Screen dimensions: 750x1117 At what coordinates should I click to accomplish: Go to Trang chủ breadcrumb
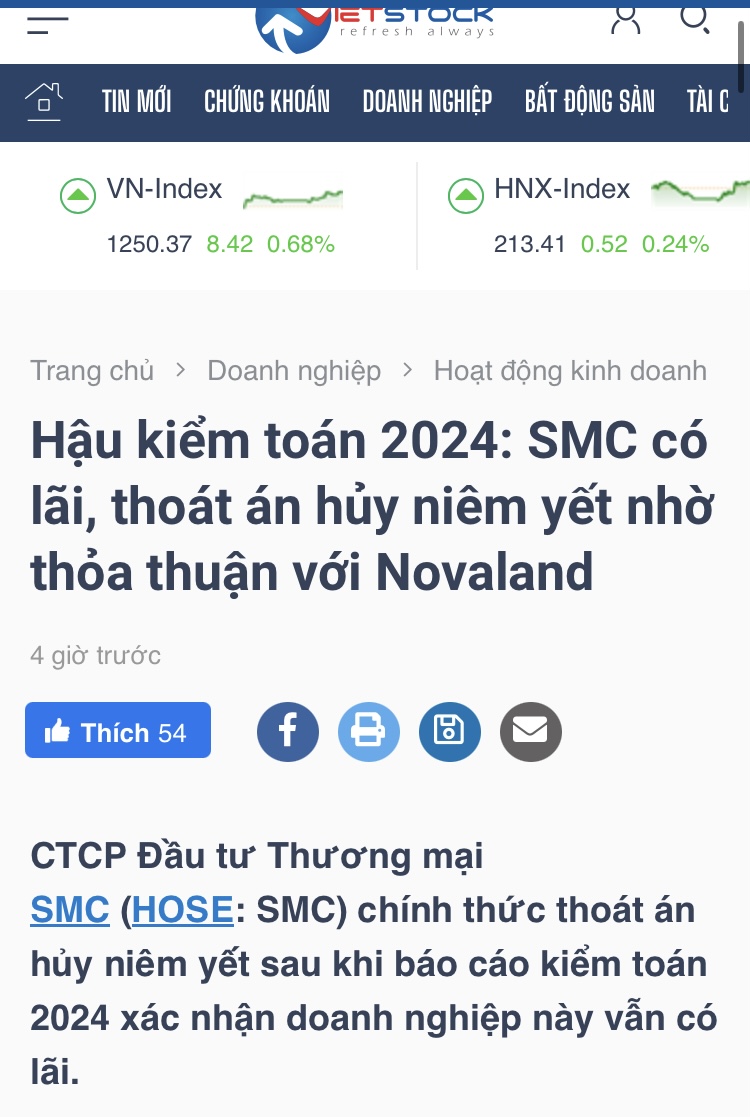pos(92,371)
